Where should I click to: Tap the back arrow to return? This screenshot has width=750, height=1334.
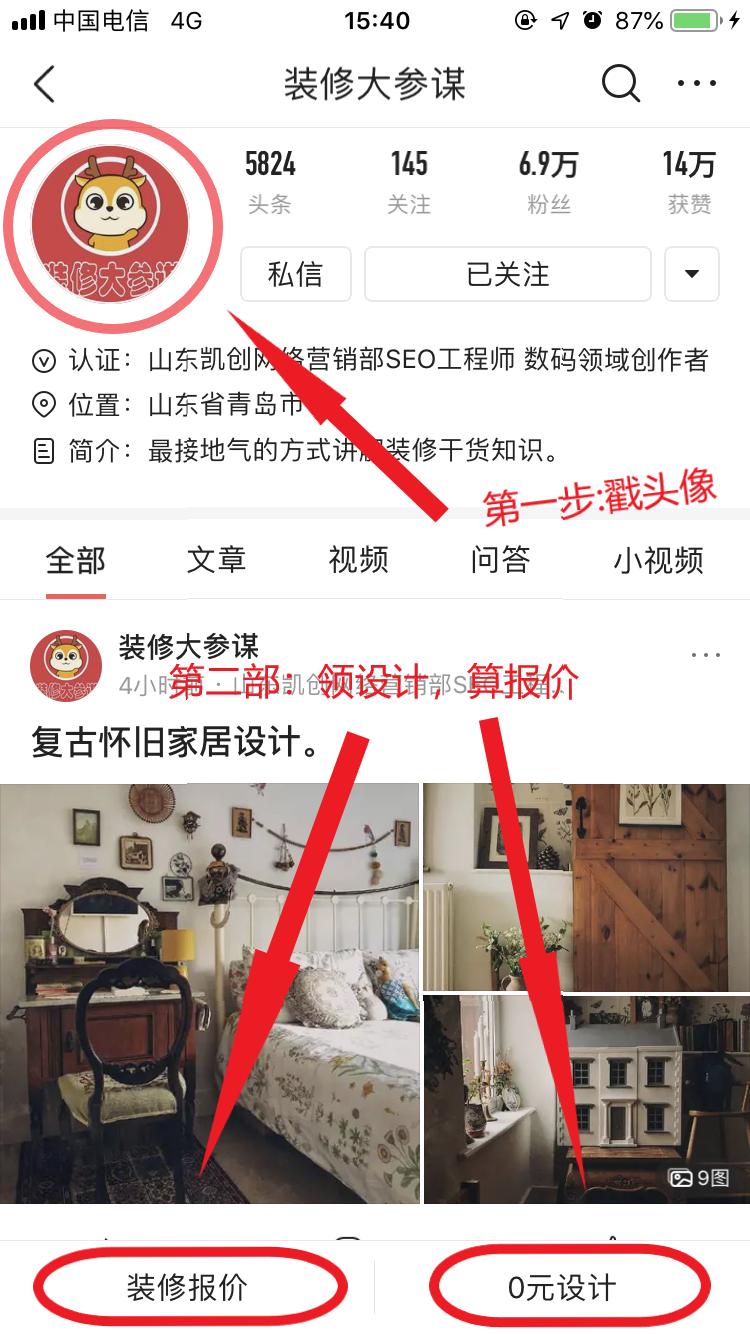(x=43, y=84)
